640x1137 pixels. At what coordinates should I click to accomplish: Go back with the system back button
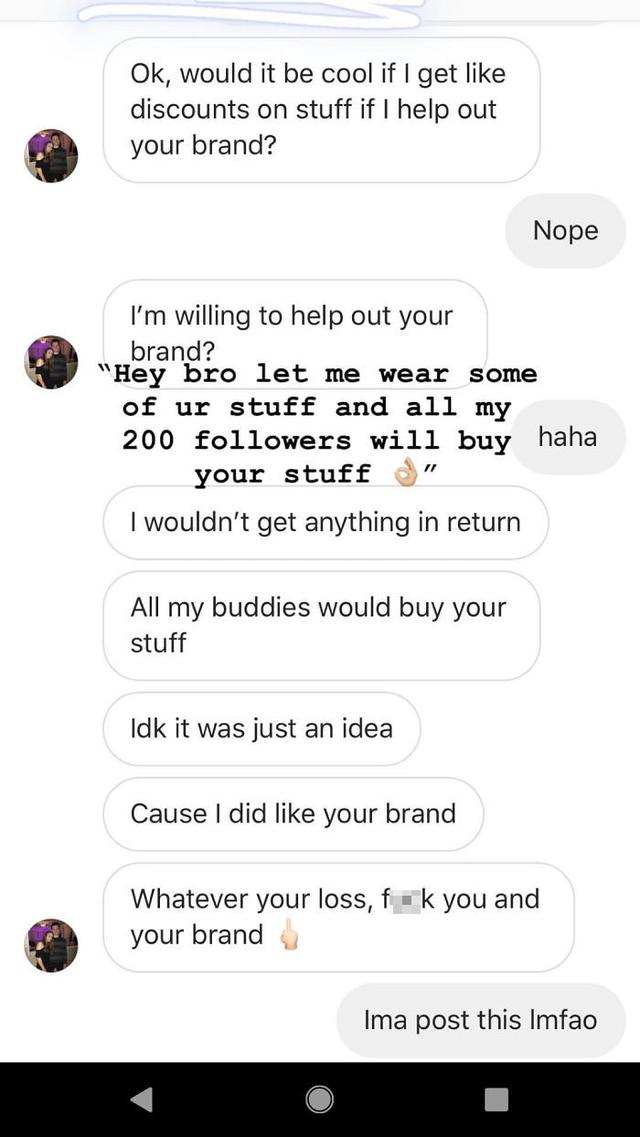[142, 1099]
